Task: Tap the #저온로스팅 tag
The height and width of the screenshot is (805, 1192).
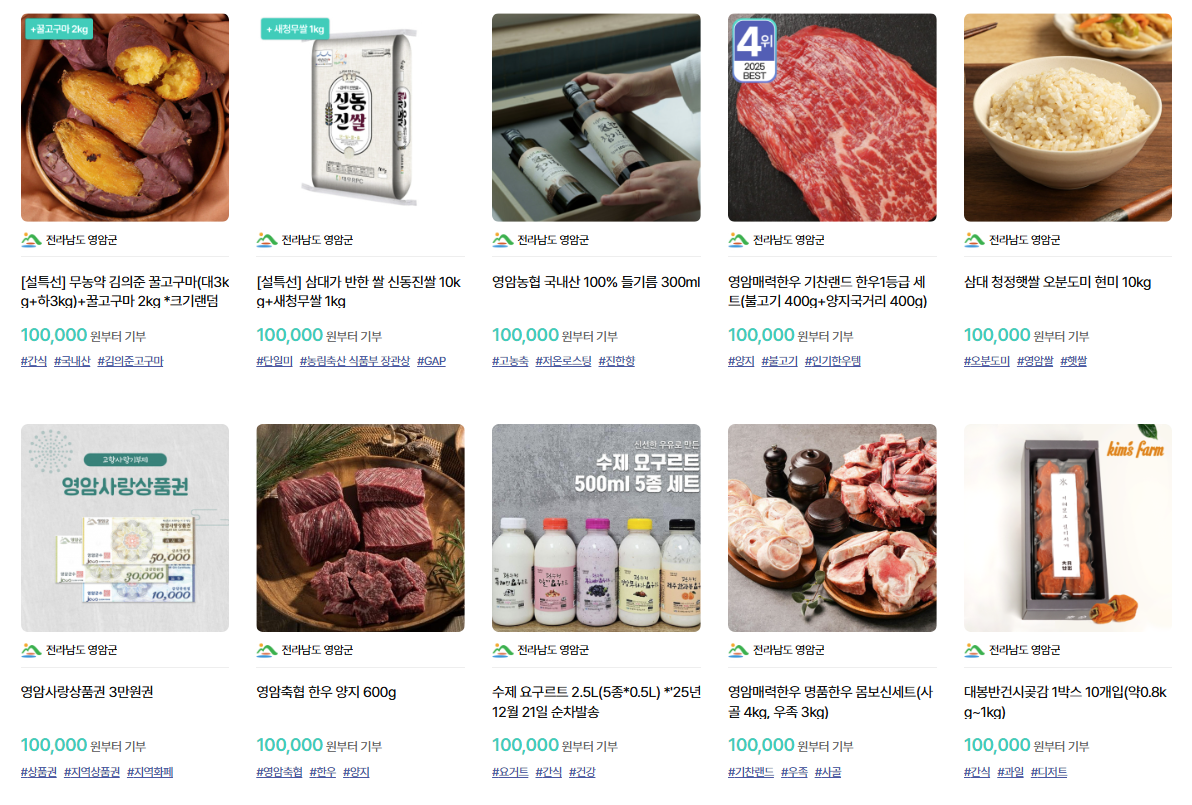Action: [x=563, y=361]
